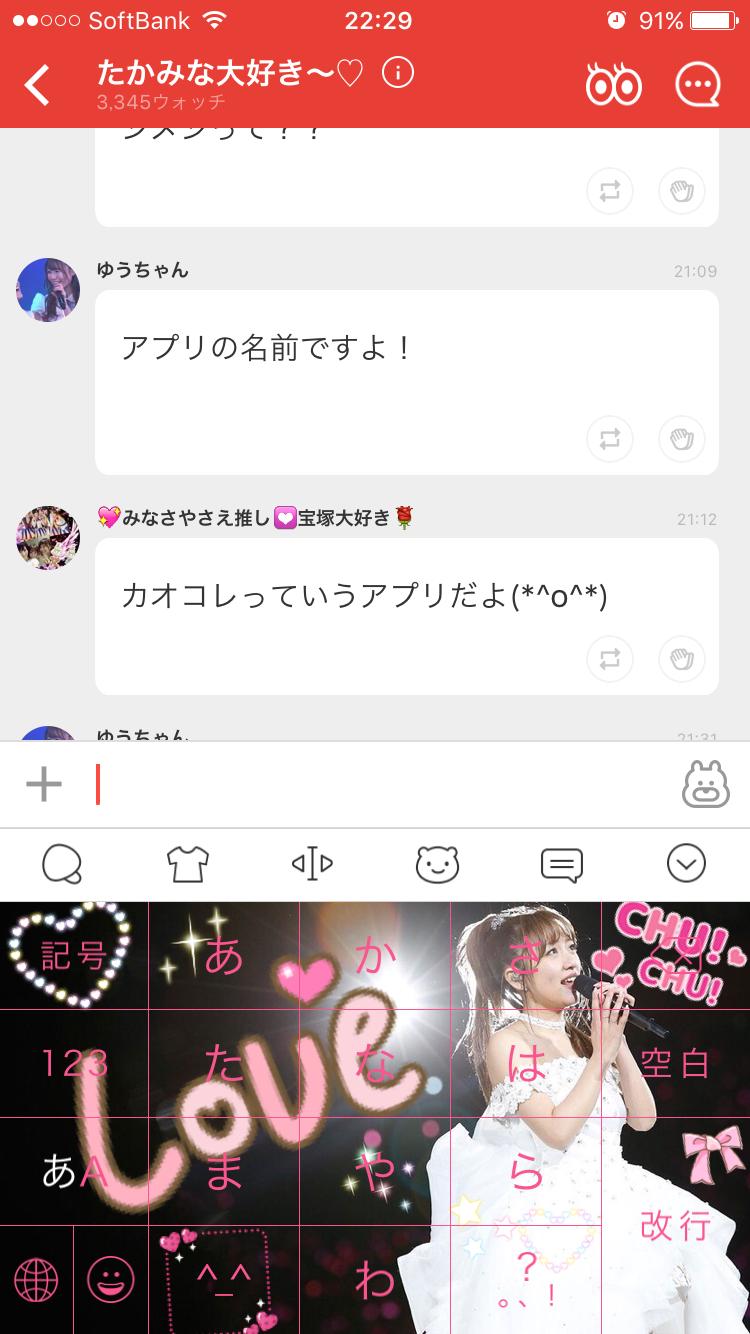The height and width of the screenshot is (1334, 750).
Task: Open quick phrases via the speech bubble toolbar icon
Action: [x=562, y=864]
